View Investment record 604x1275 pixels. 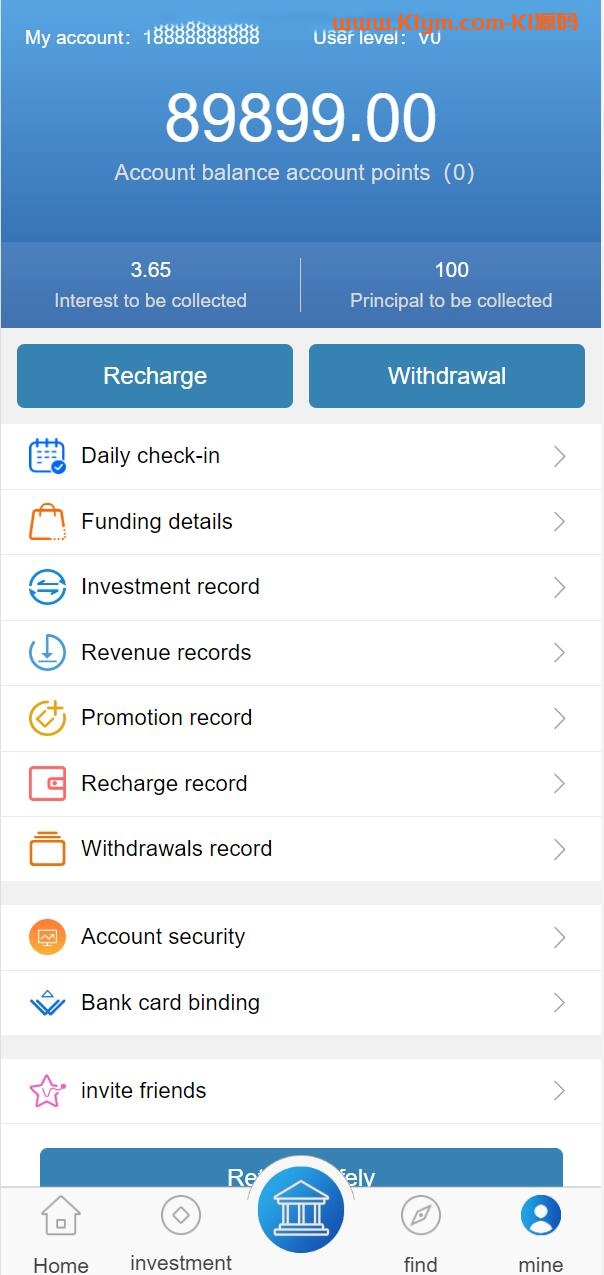(300, 587)
